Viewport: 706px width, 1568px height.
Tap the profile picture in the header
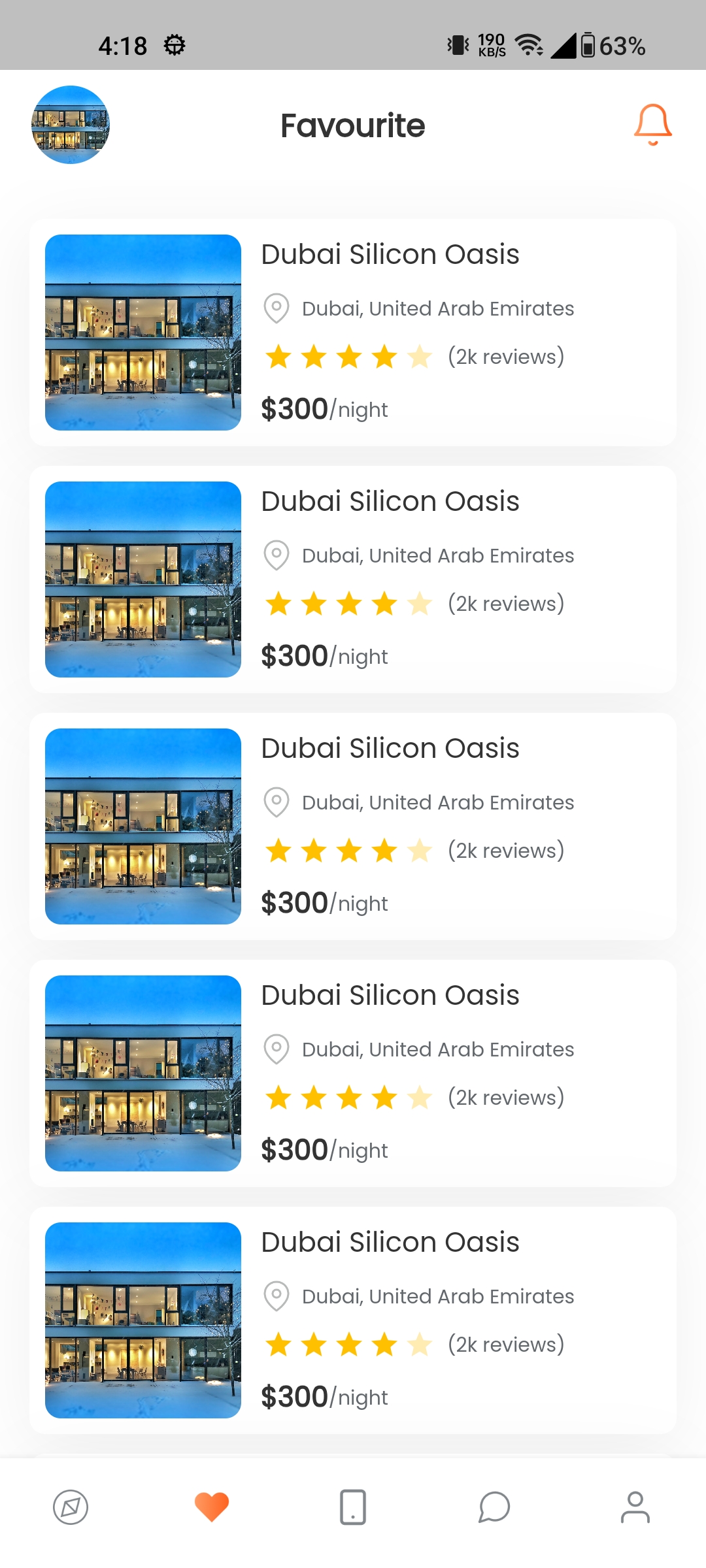tap(71, 125)
